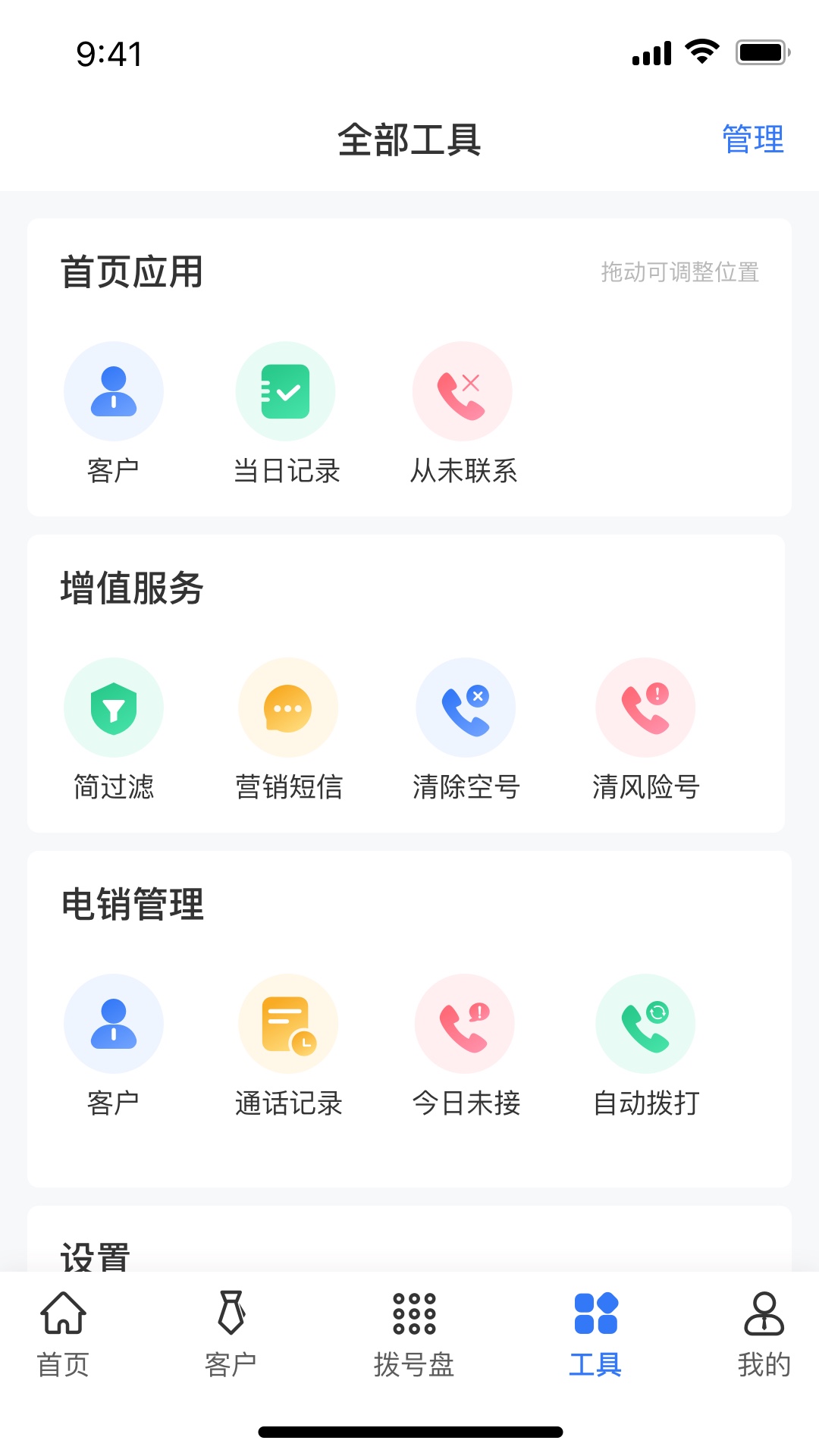Open the 客户 icon under 首页应用

coord(114,391)
